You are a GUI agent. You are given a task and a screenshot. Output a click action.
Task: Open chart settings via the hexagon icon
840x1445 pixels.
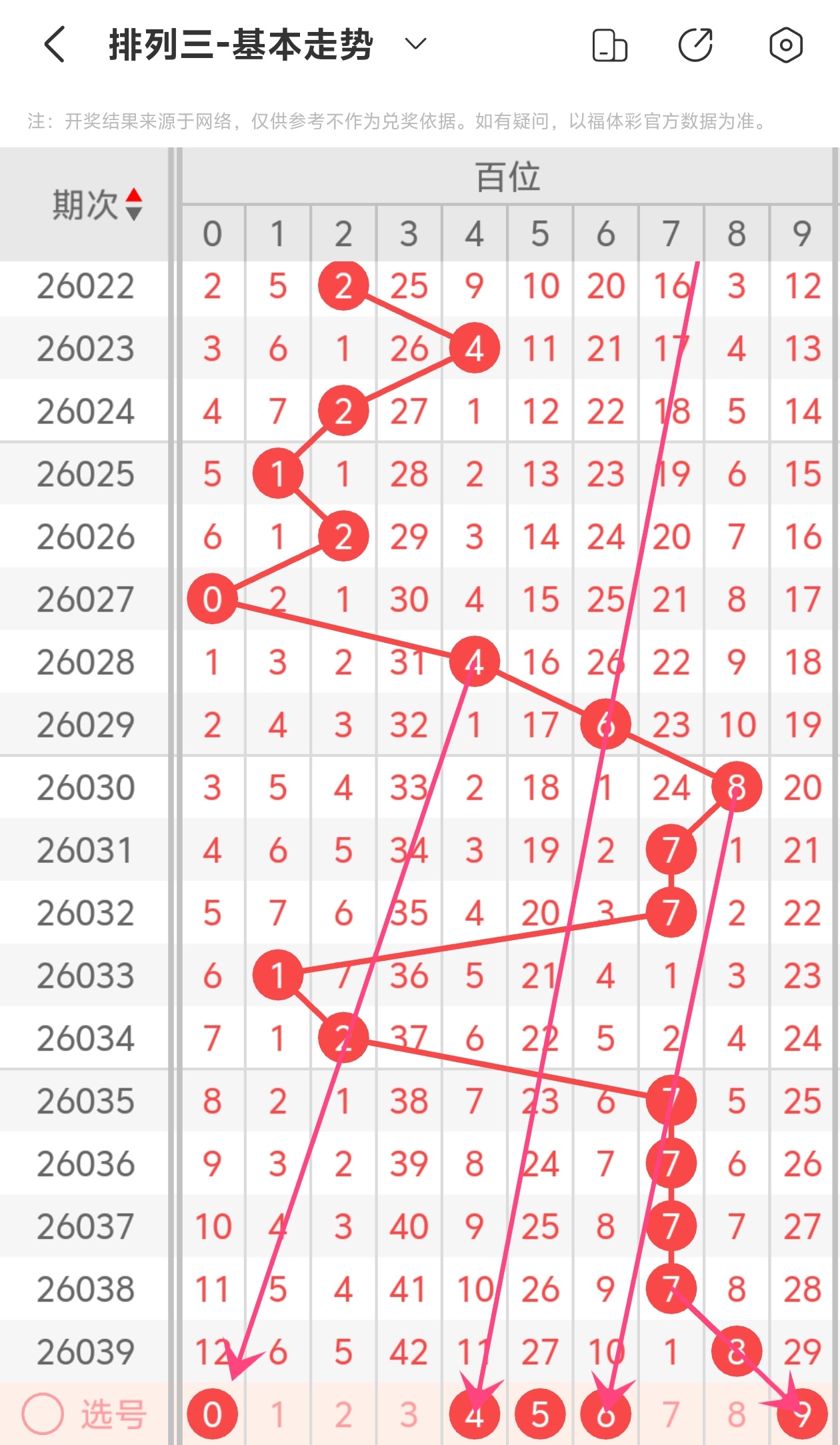coord(785,45)
